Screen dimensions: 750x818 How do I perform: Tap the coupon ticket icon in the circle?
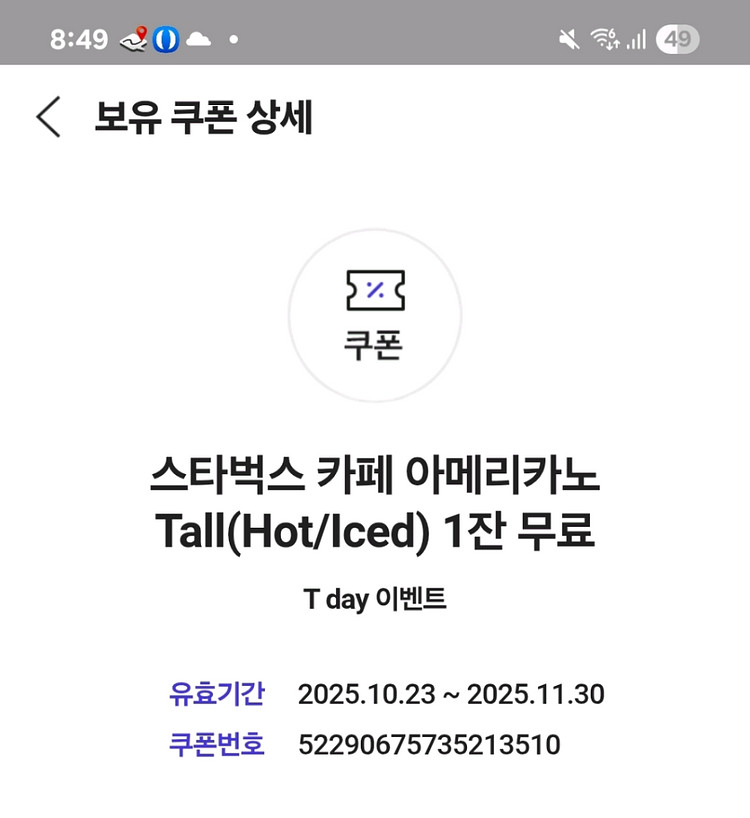coord(375,290)
